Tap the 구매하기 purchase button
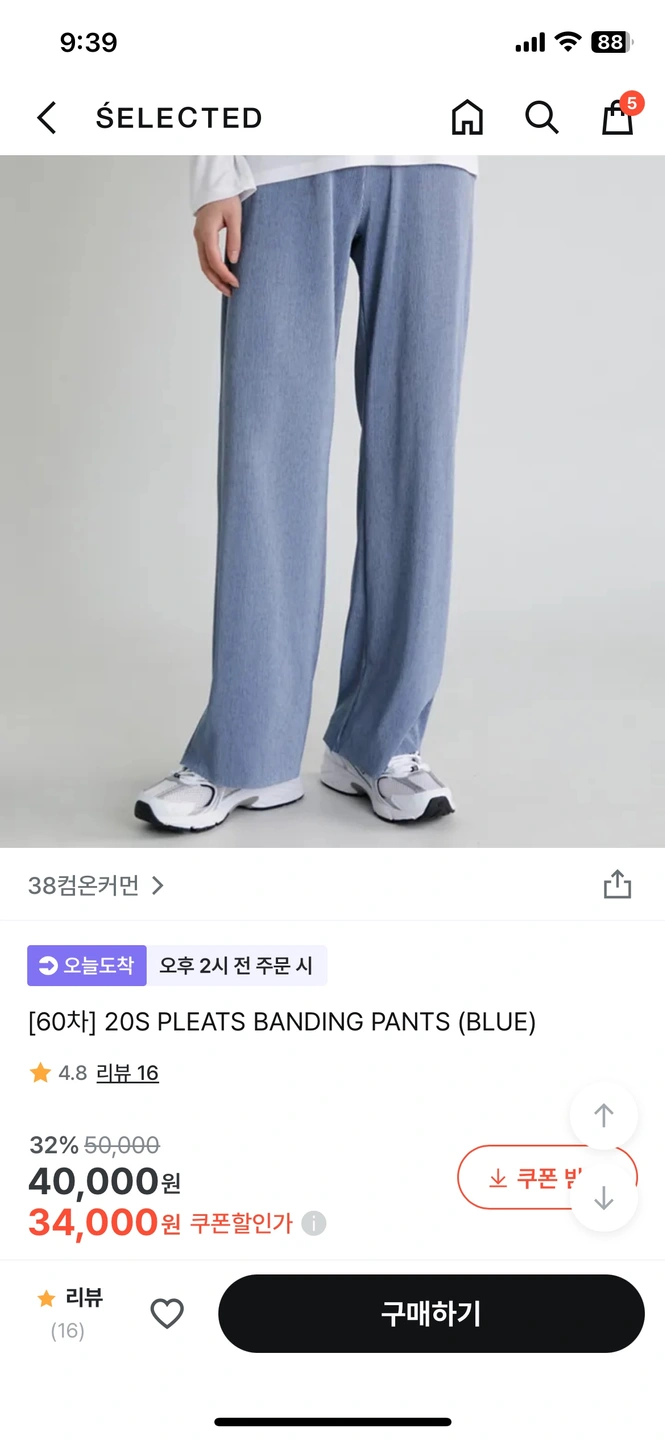 click(431, 1313)
